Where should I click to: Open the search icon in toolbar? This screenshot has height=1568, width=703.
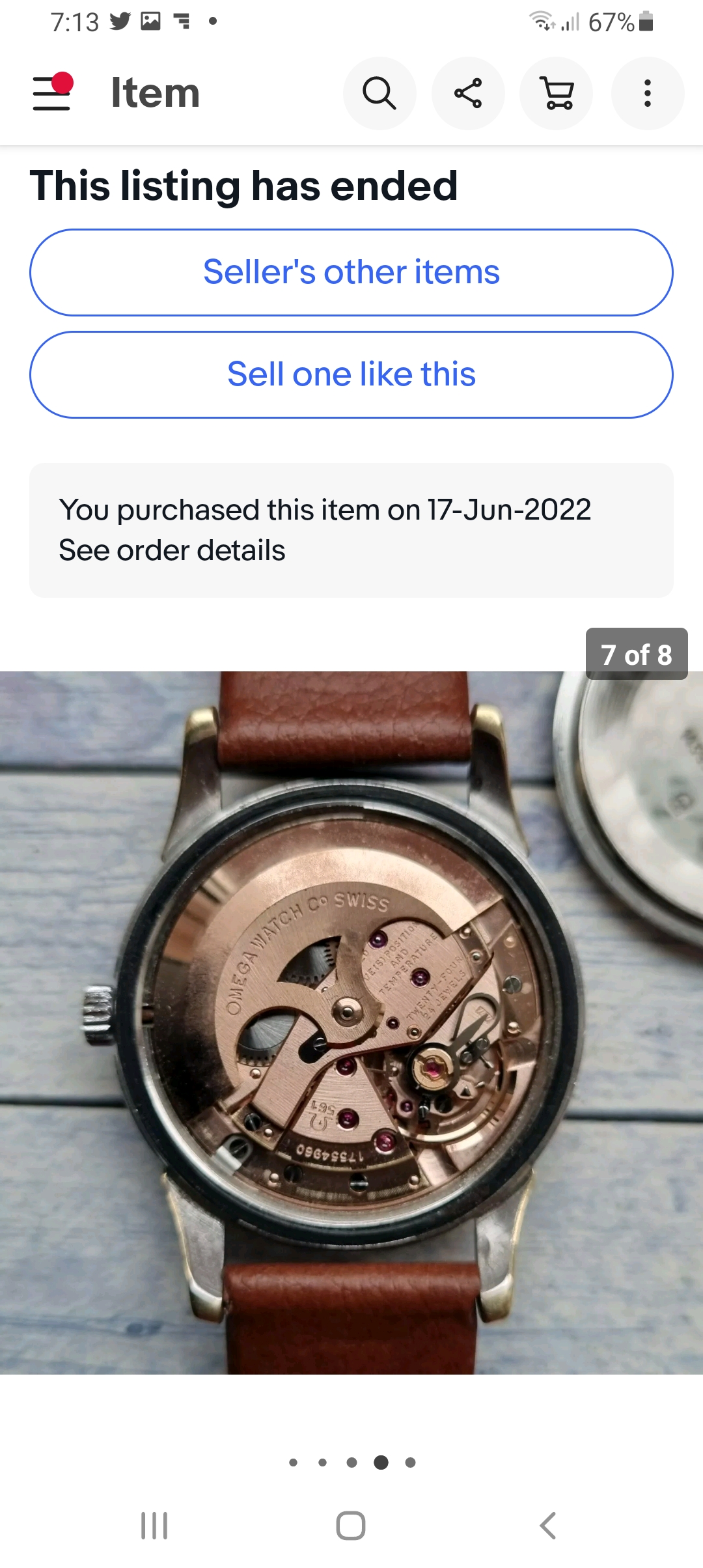379,93
